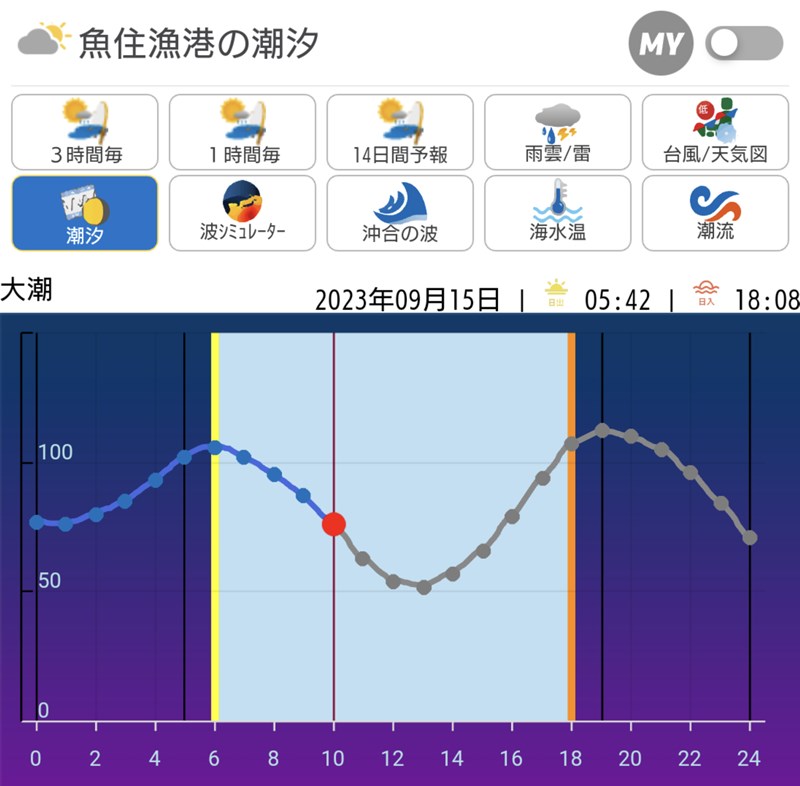
Task: View the 雨雲/雷 rain cloud radar
Action: click(558, 132)
